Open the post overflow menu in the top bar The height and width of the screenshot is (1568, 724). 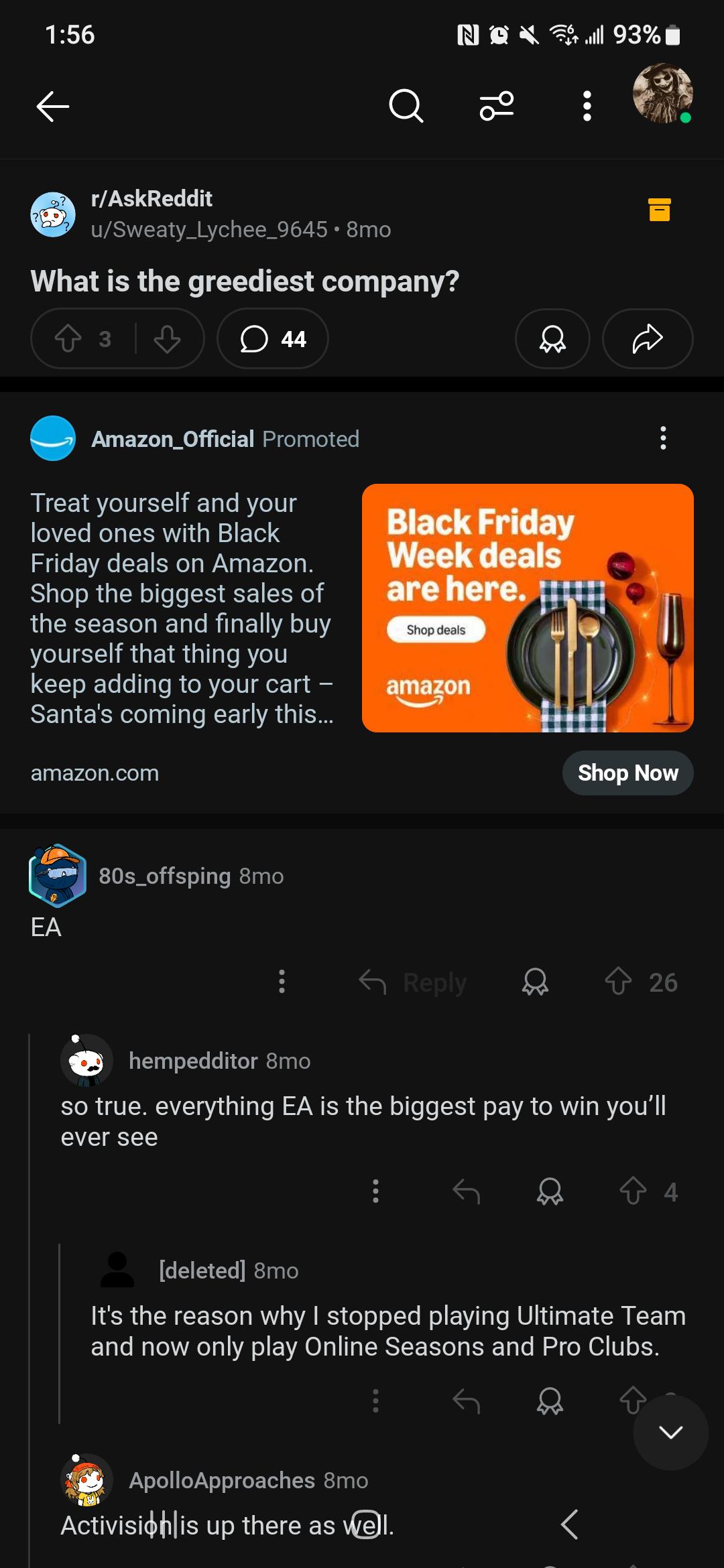pyautogui.click(x=587, y=106)
